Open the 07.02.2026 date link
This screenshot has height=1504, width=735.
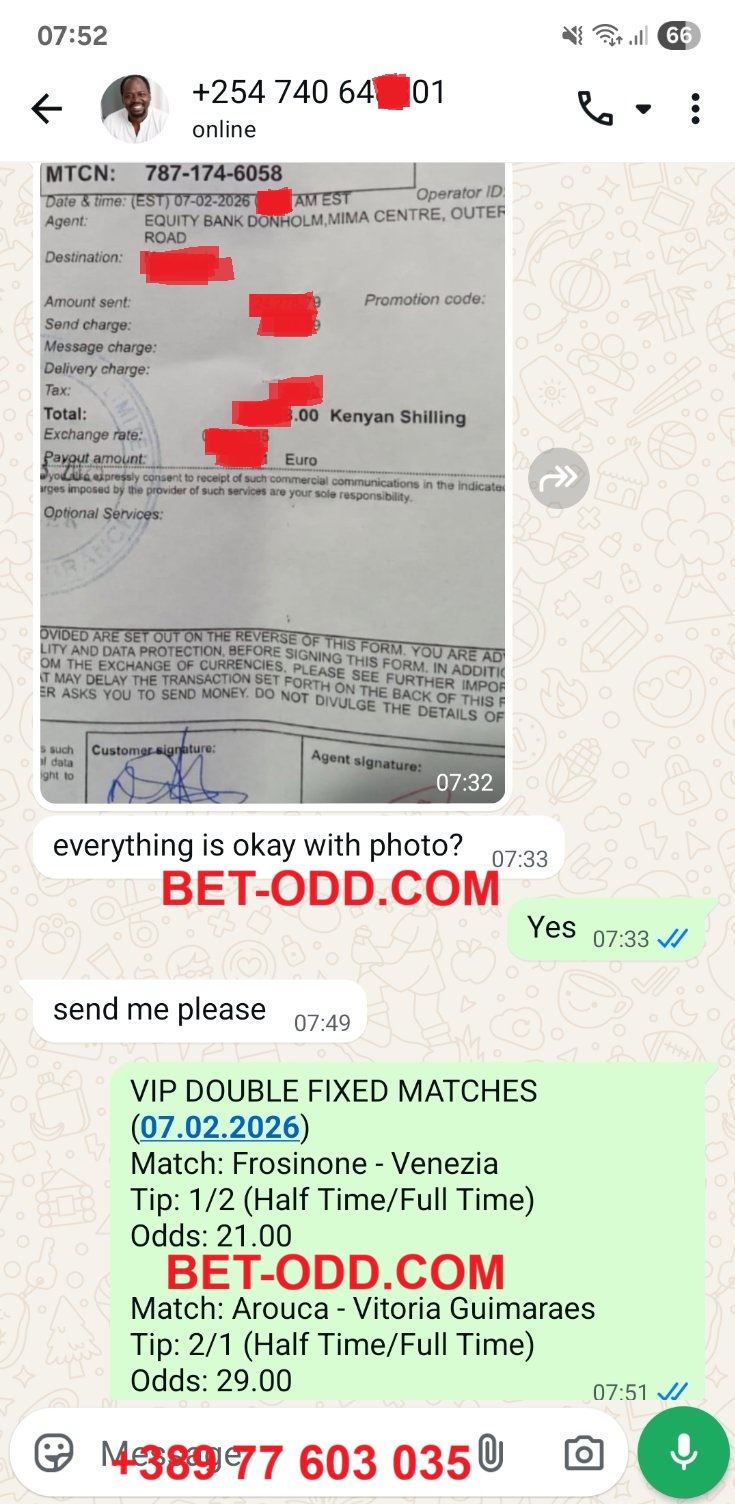(220, 1128)
